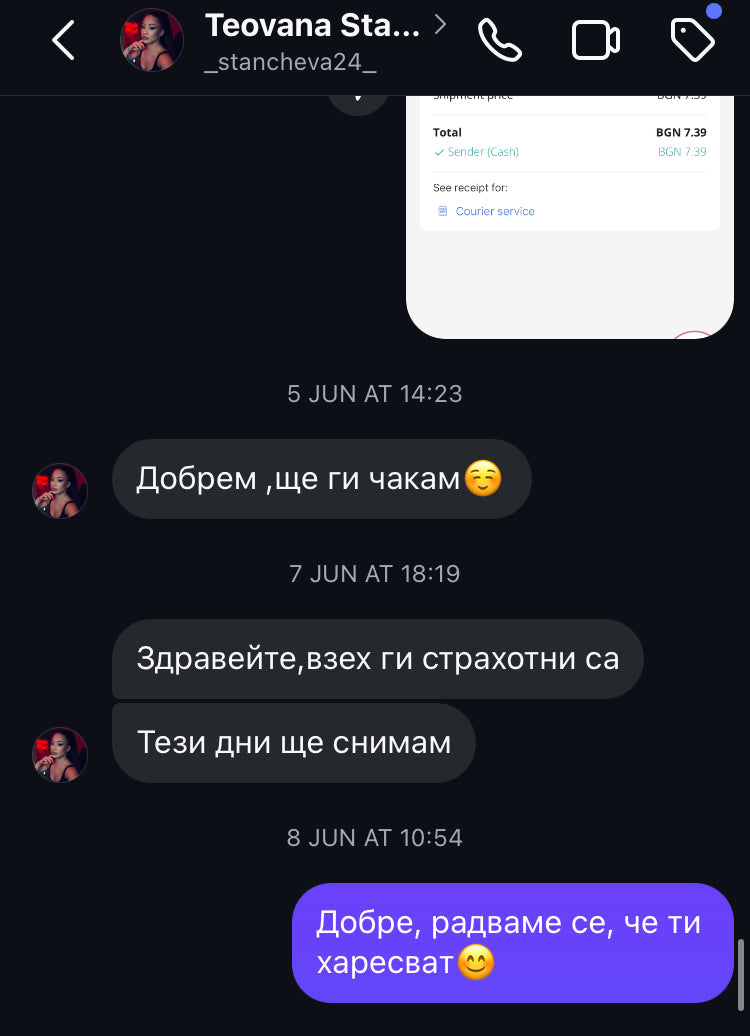Start a voice call with Teovana
This screenshot has height=1036, width=750.
coord(500,41)
